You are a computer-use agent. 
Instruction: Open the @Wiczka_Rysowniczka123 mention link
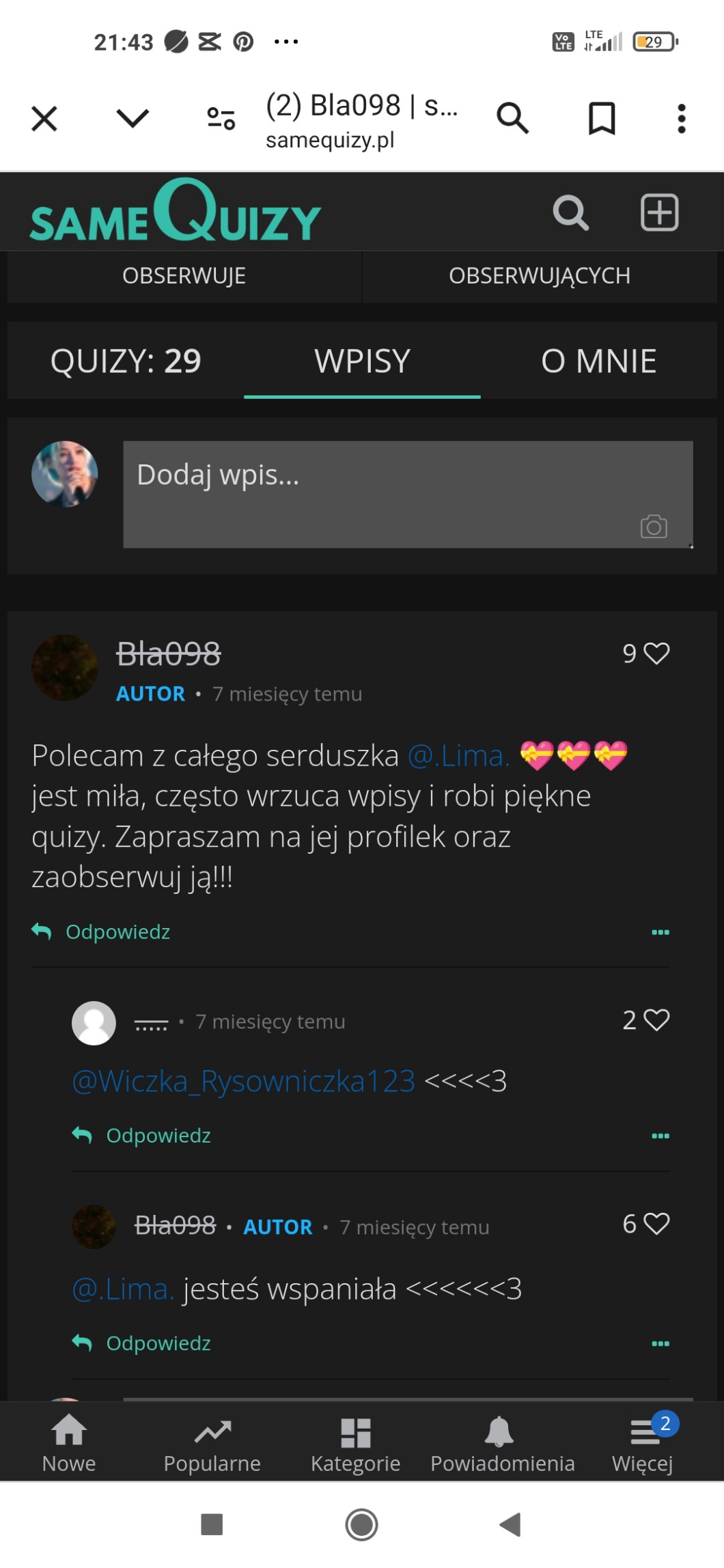(244, 1081)
